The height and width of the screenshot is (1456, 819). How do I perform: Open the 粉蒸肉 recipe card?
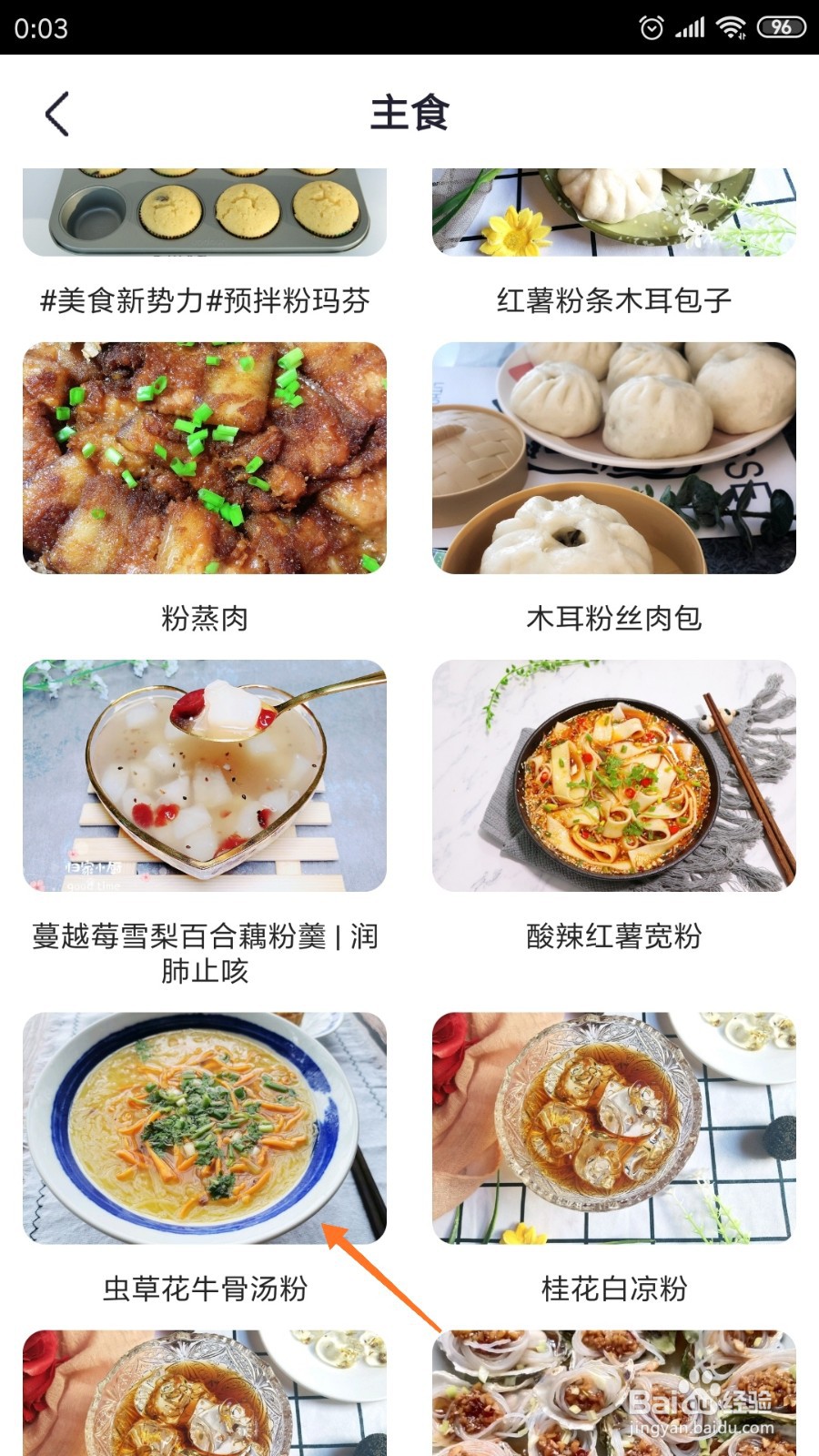click(x=205, y=489)
